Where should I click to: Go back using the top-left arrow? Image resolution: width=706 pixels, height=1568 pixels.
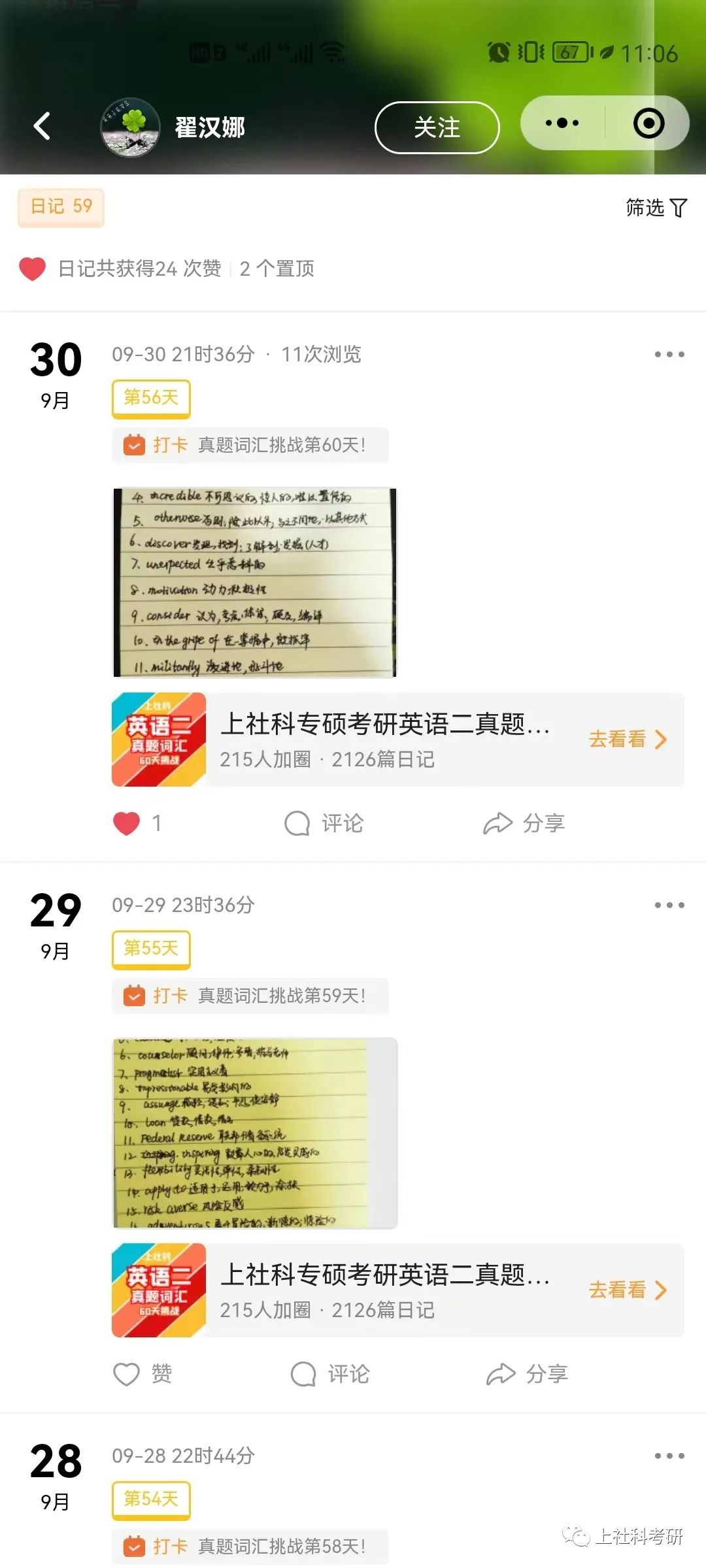pyautogui.click(x=42, y=126)
